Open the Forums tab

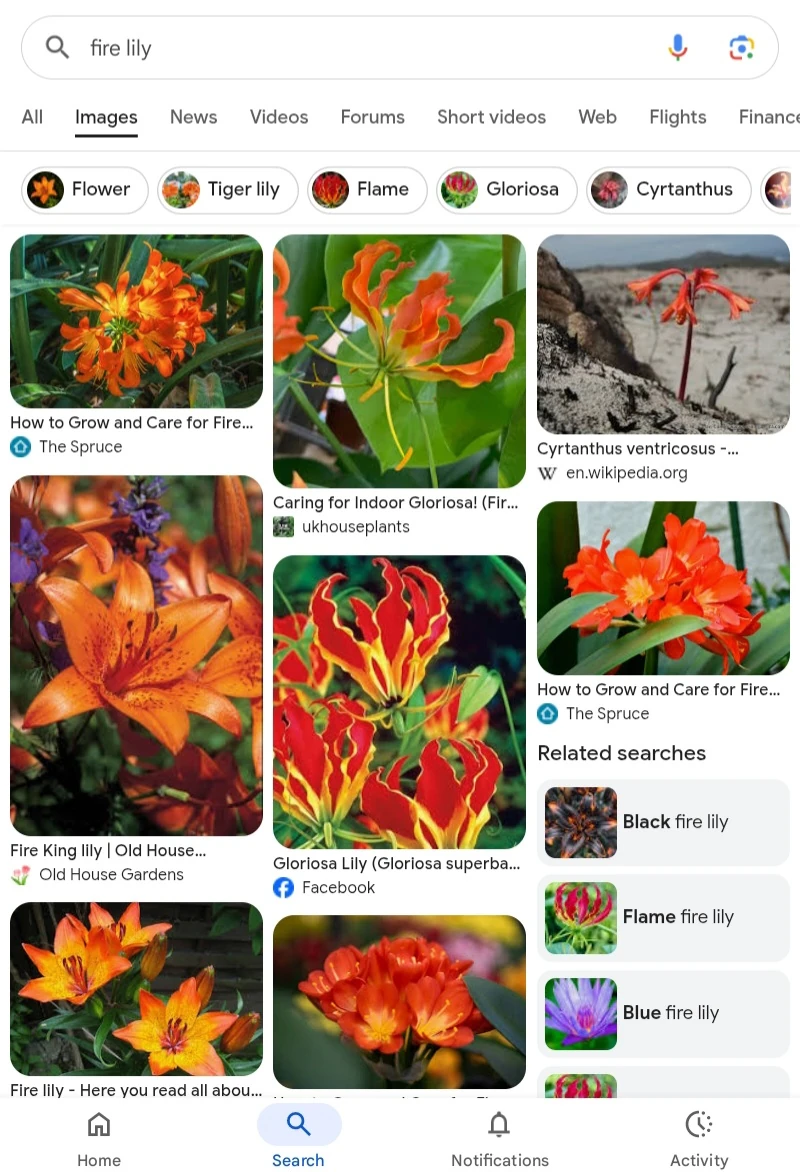[x=372, y=117]
